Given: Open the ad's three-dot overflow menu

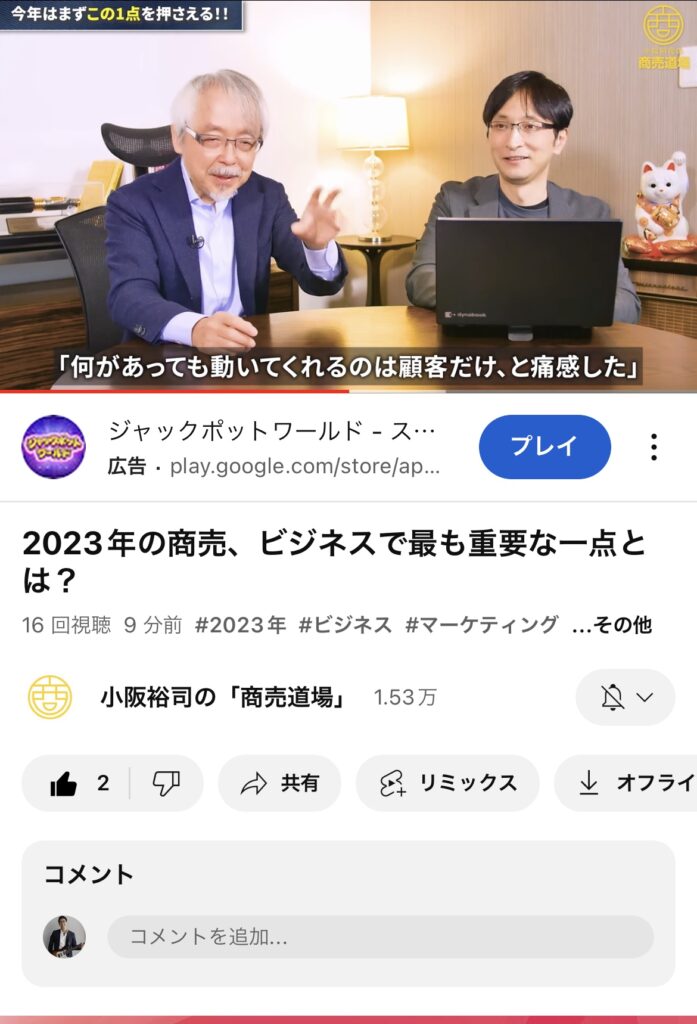Looking at the screenshot, I should tap(654, 447).
